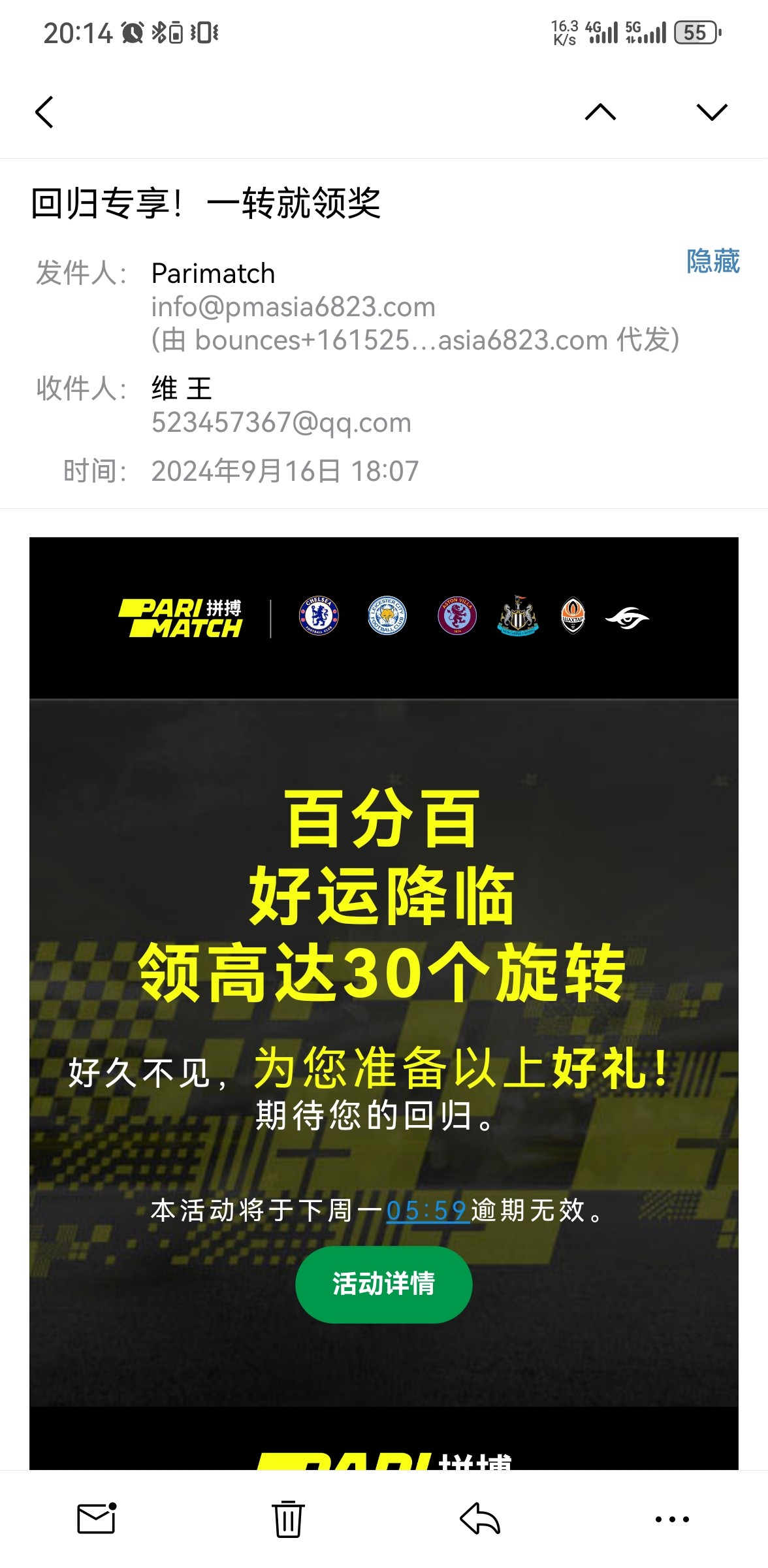
Task: Tap recipient address 523457367@qq.com
Action: click(281, 422)
